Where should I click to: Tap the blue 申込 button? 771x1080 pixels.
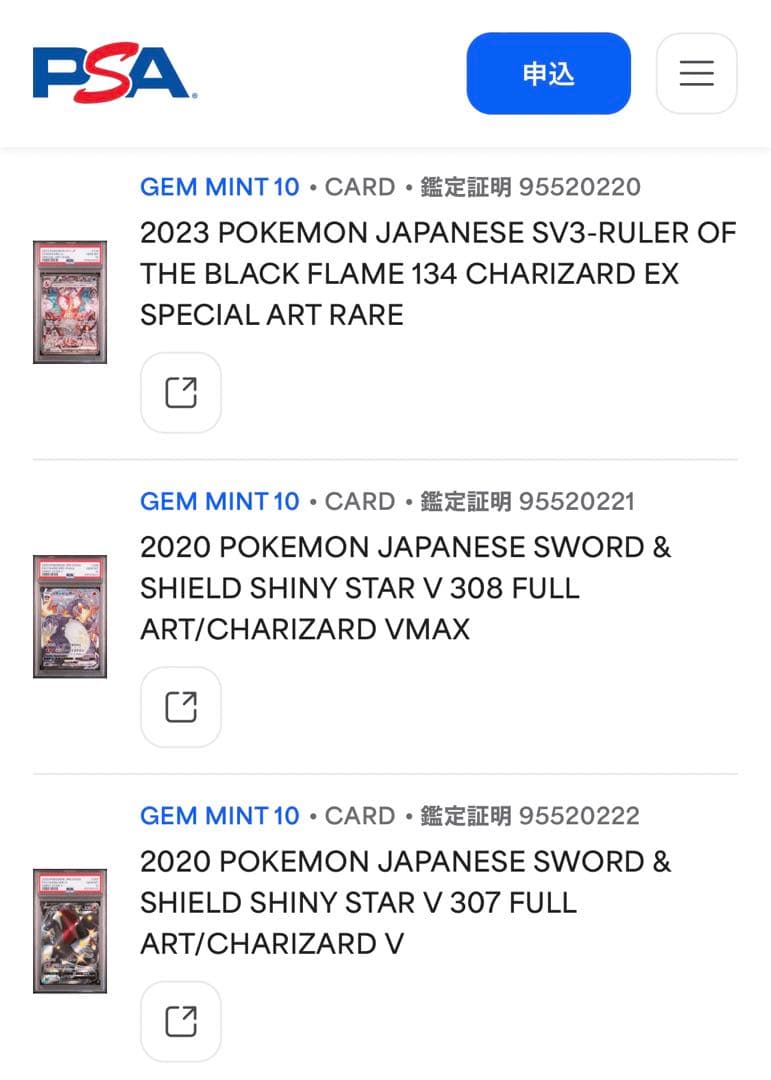click(x=548, y=74)
